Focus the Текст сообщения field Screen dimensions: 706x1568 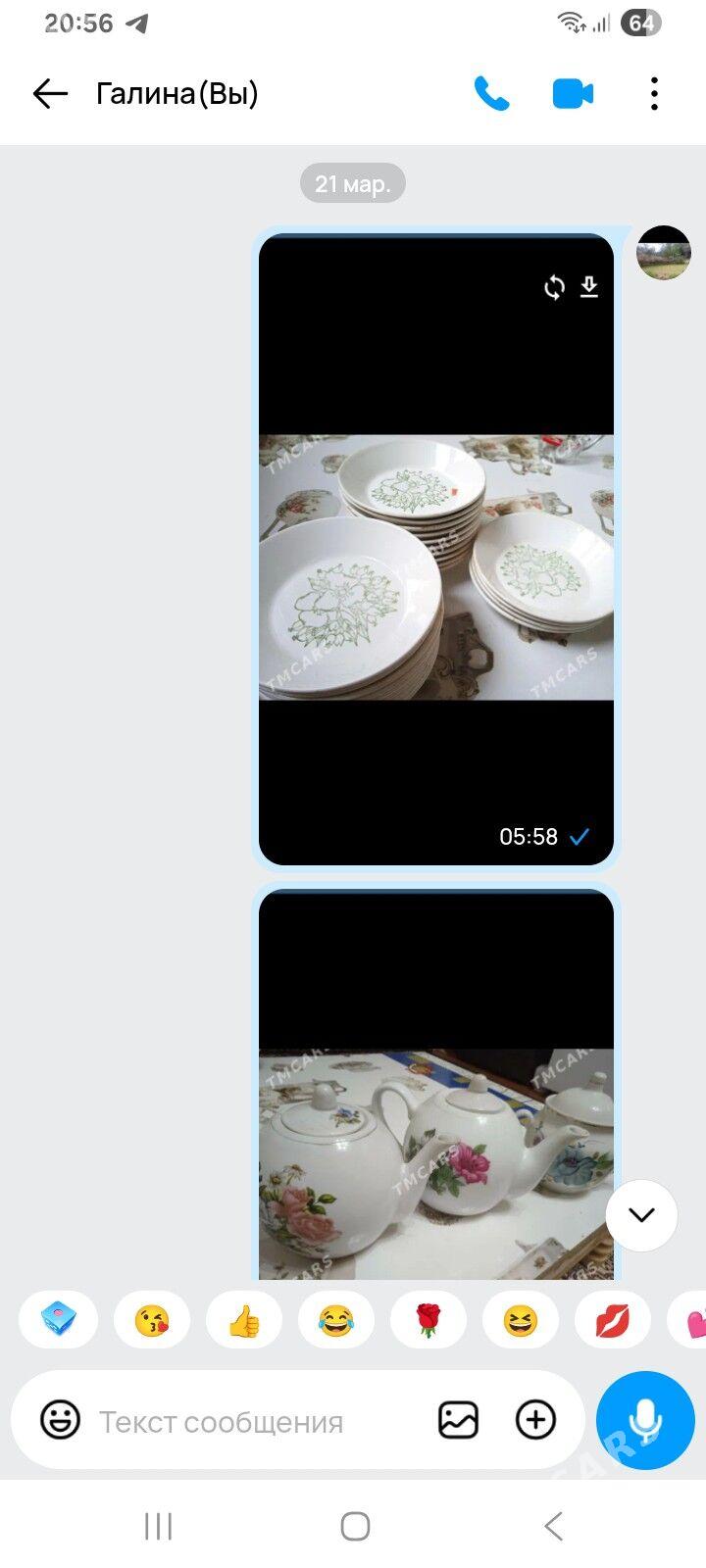[x=245, y=1421]
